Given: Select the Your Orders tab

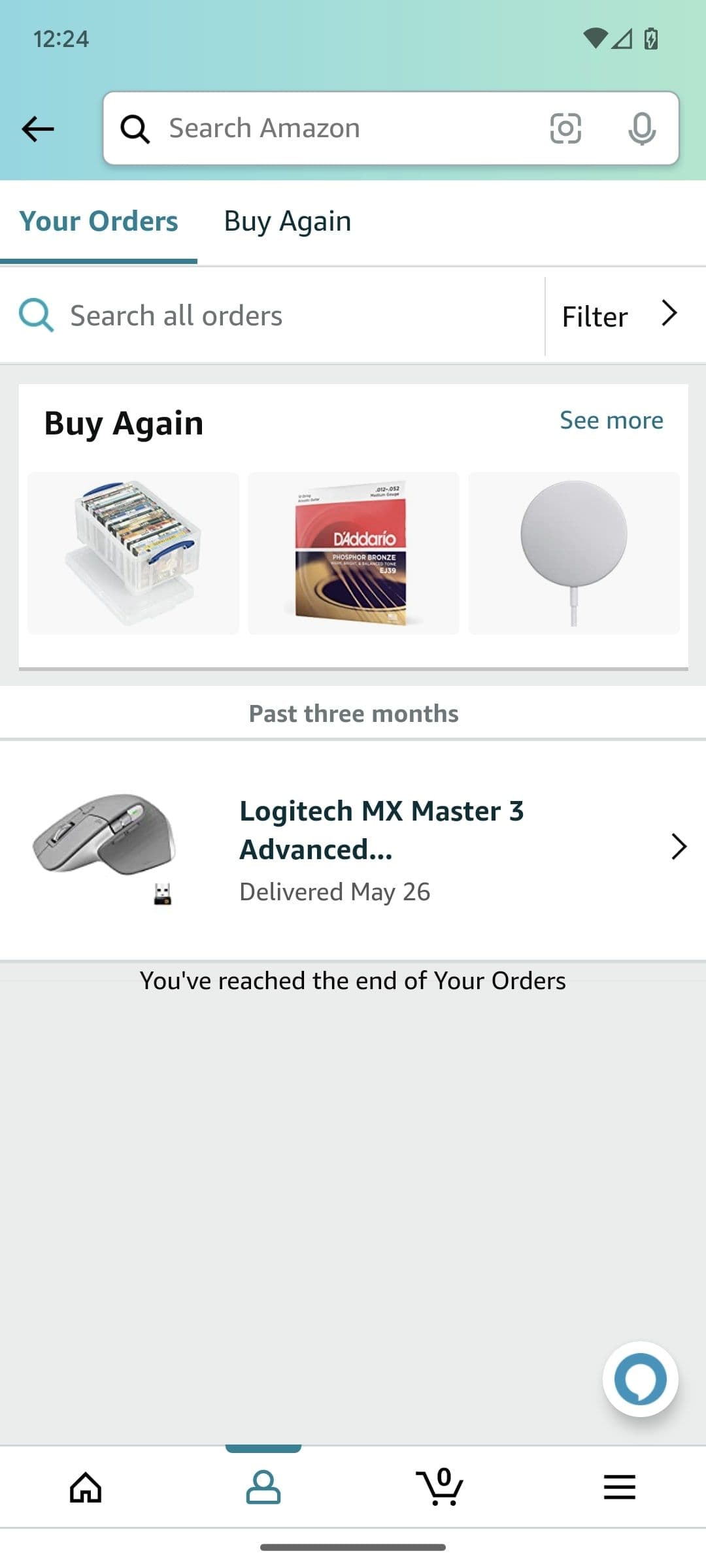Looking at the screenshot, I should (99, 221).
